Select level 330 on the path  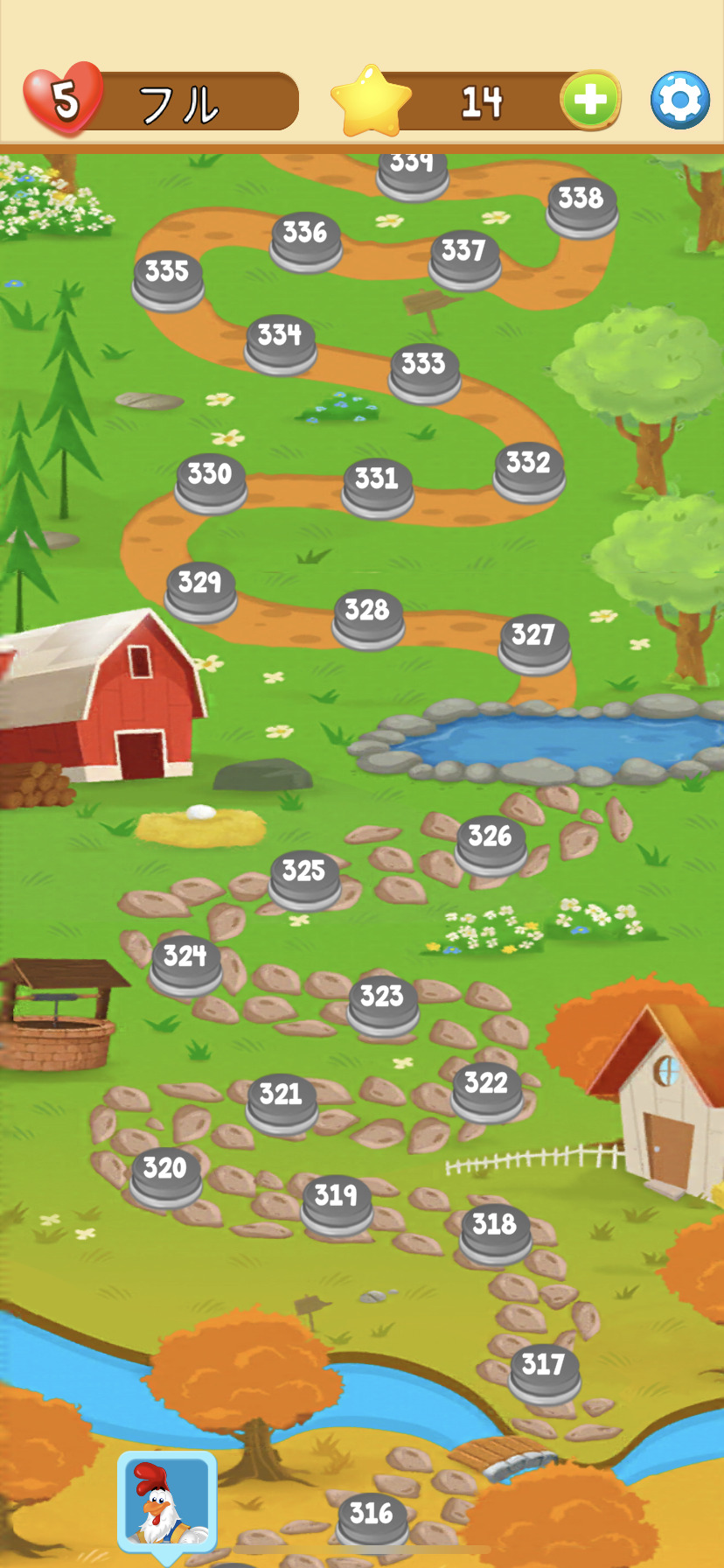[210, 479]
